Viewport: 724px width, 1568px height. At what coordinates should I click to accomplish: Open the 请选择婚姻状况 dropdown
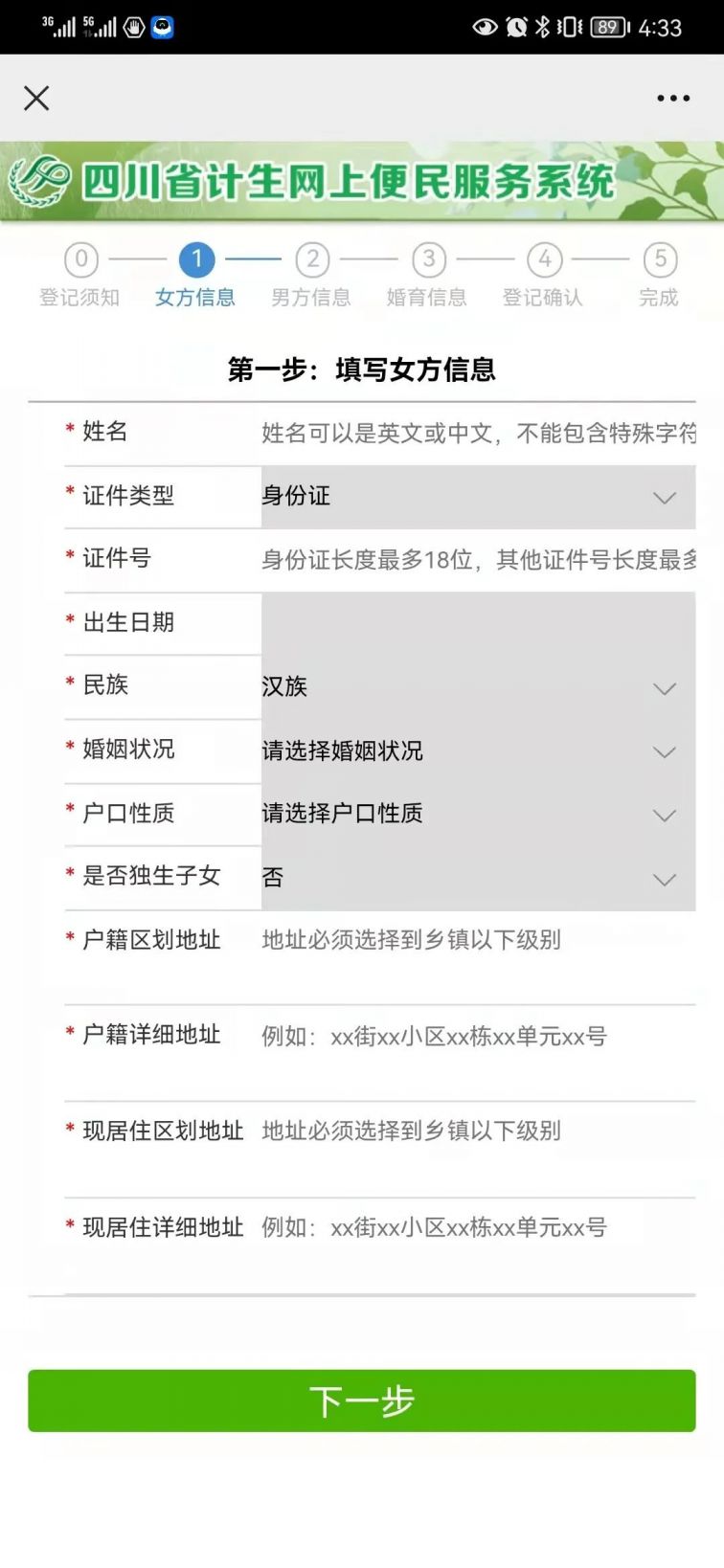click(x=477, y=750)
